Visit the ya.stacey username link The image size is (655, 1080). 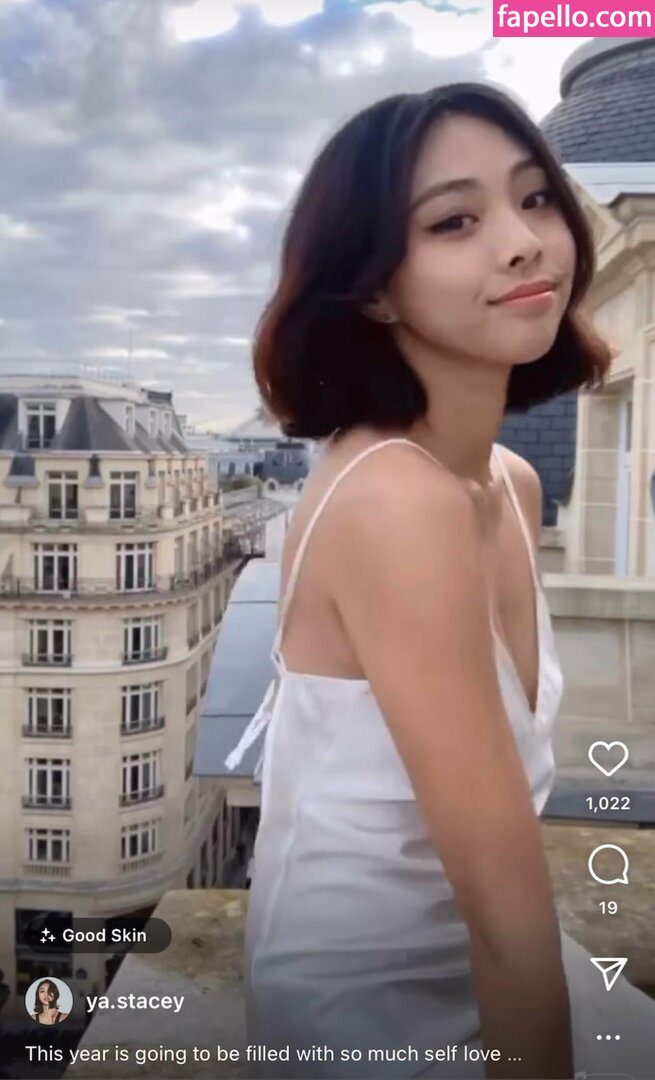[135, 1001]
